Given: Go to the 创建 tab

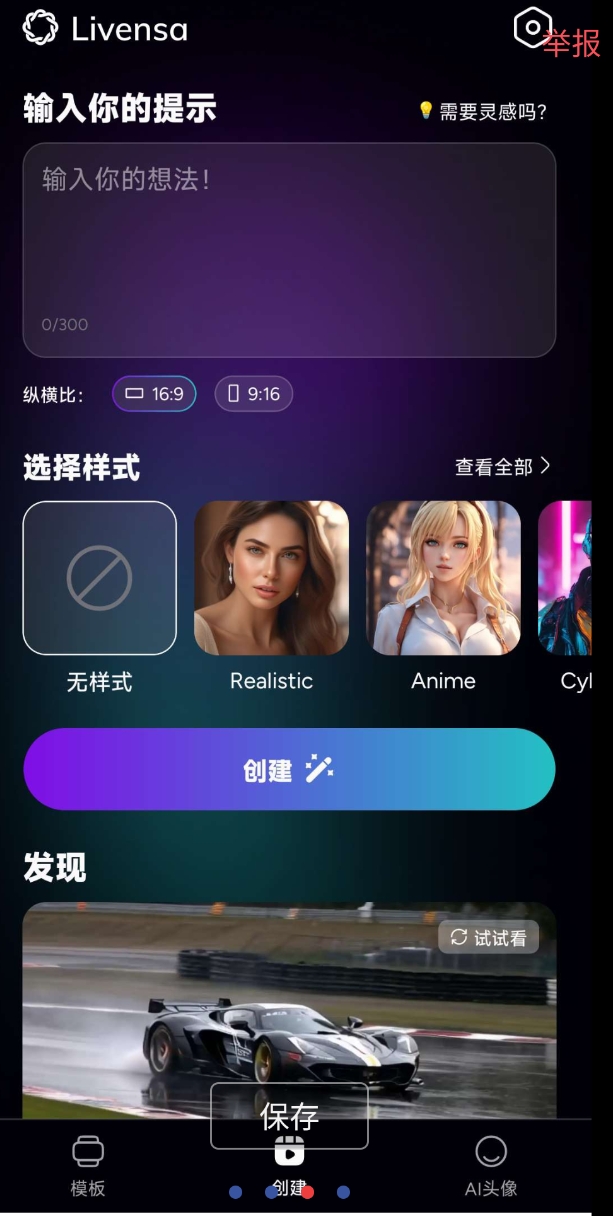Looking at the screenshot, I should click(x=289, y=1166).
